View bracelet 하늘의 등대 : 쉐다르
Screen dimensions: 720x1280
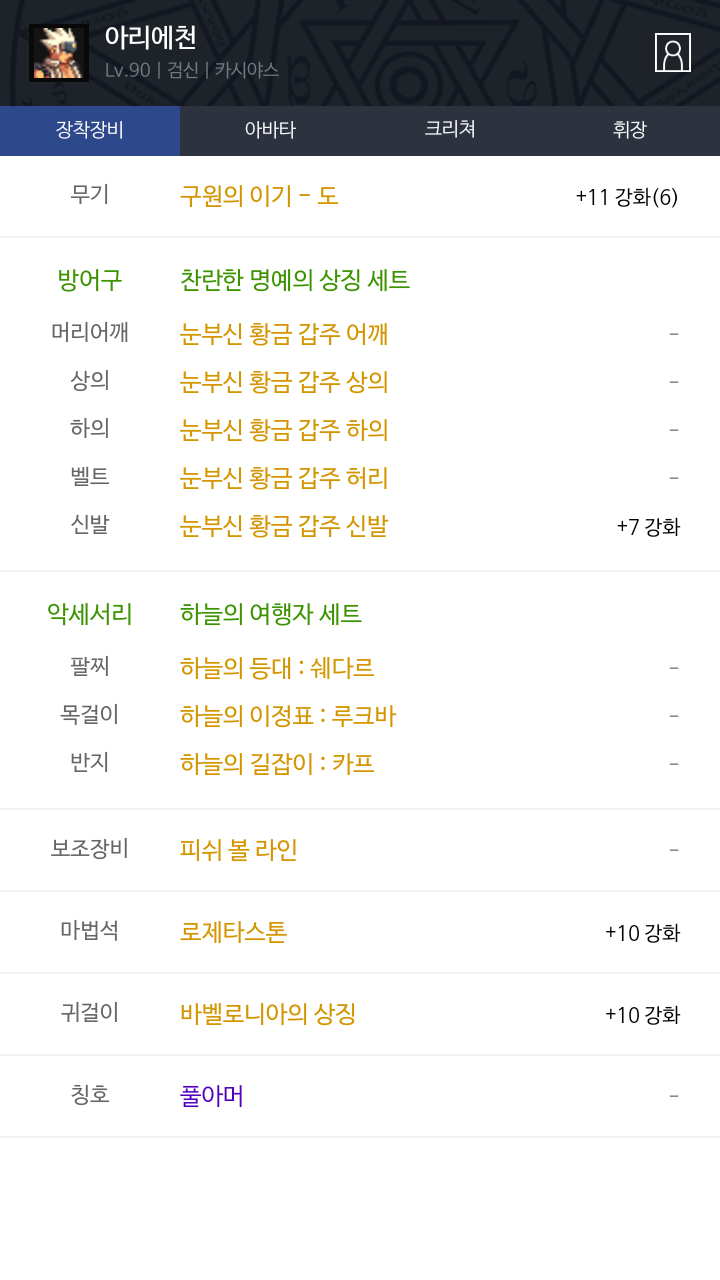pyautogui.click(x=277, y=668)
